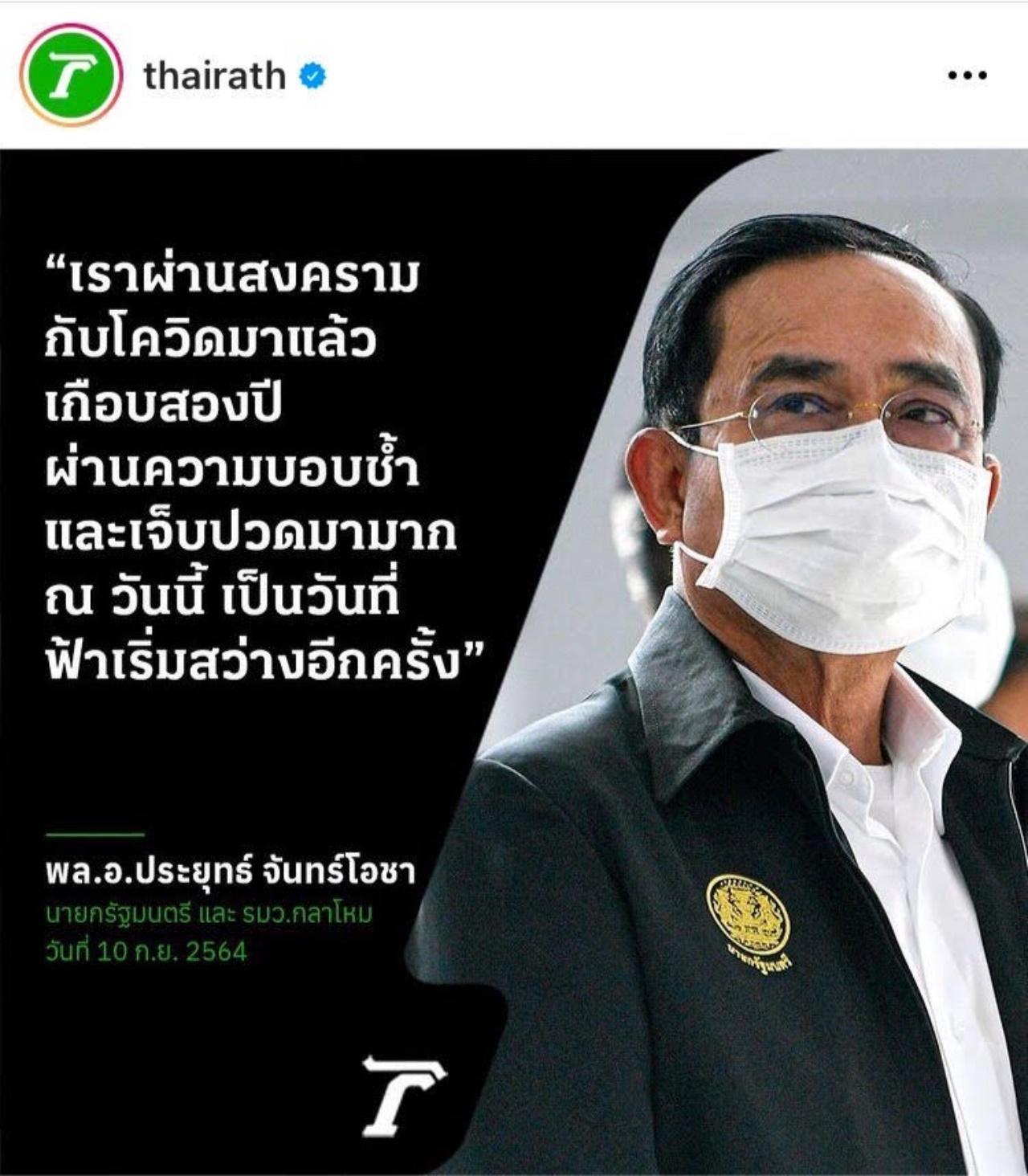Open the thairath username profile link
Screen dimensions: 1028x1176
point(214,76)
